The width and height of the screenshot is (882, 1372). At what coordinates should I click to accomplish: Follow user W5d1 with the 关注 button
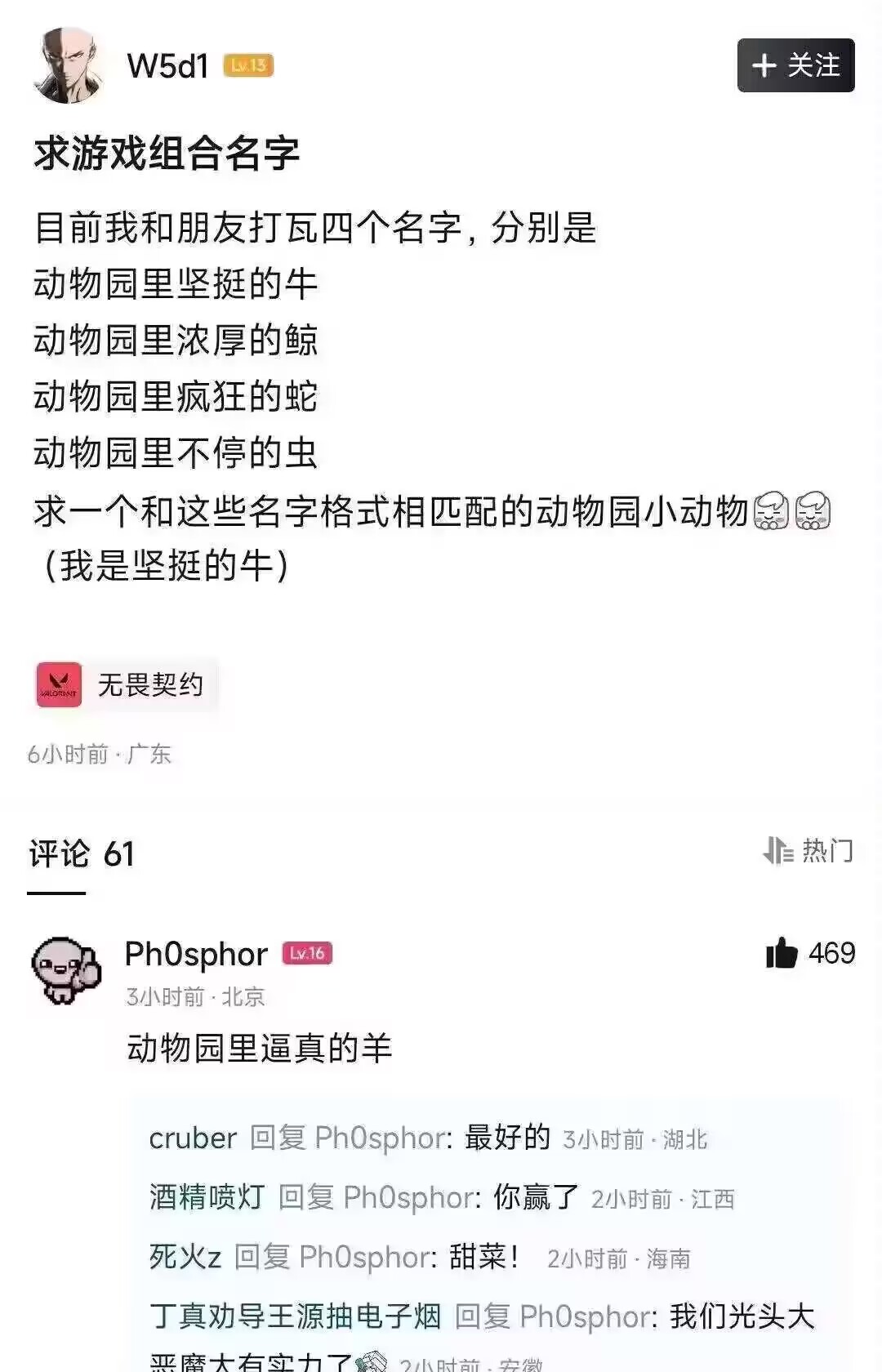tap(795, 65)
